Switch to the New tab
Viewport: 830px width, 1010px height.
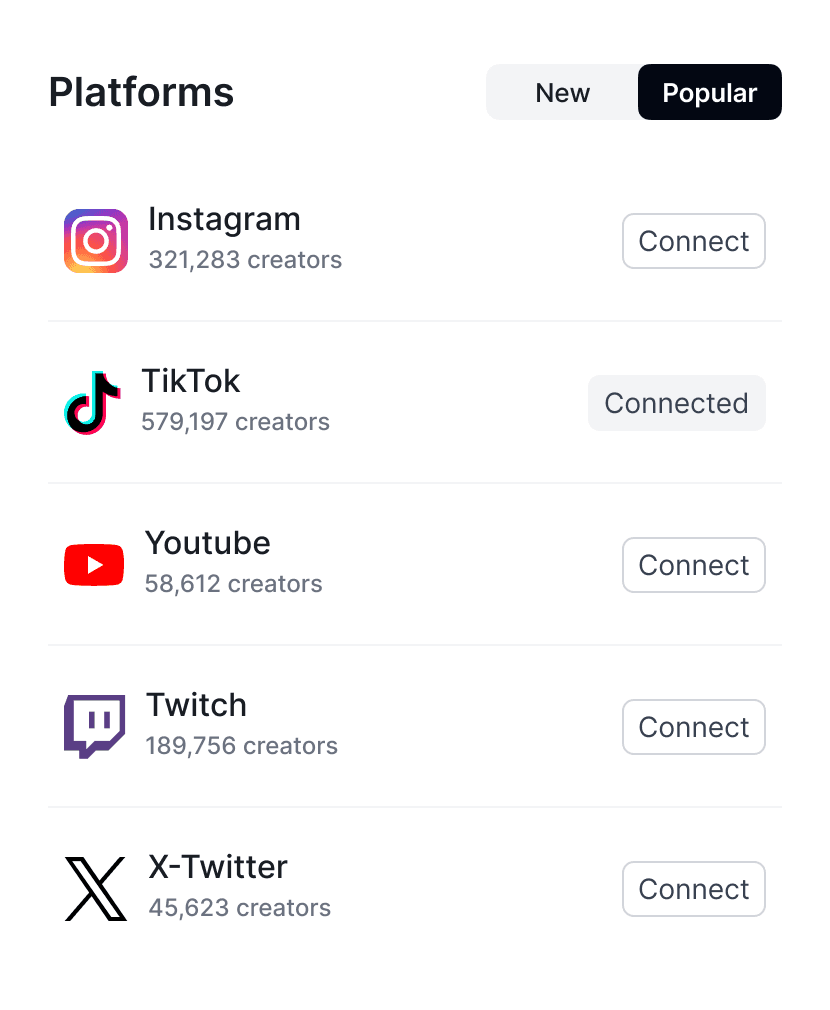[x=562, y=92]
